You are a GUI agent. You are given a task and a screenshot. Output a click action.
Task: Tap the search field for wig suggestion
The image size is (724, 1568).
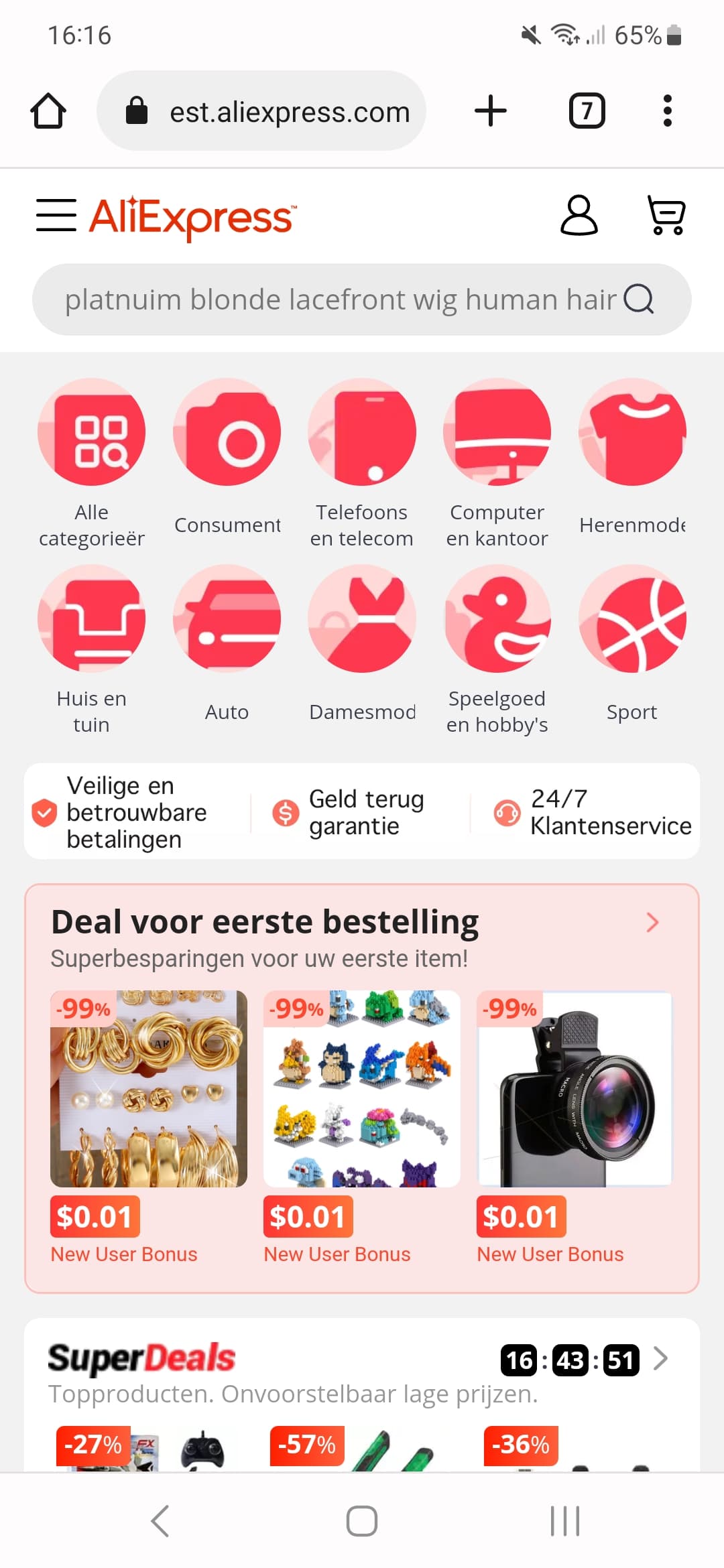[x=362, y=300]
